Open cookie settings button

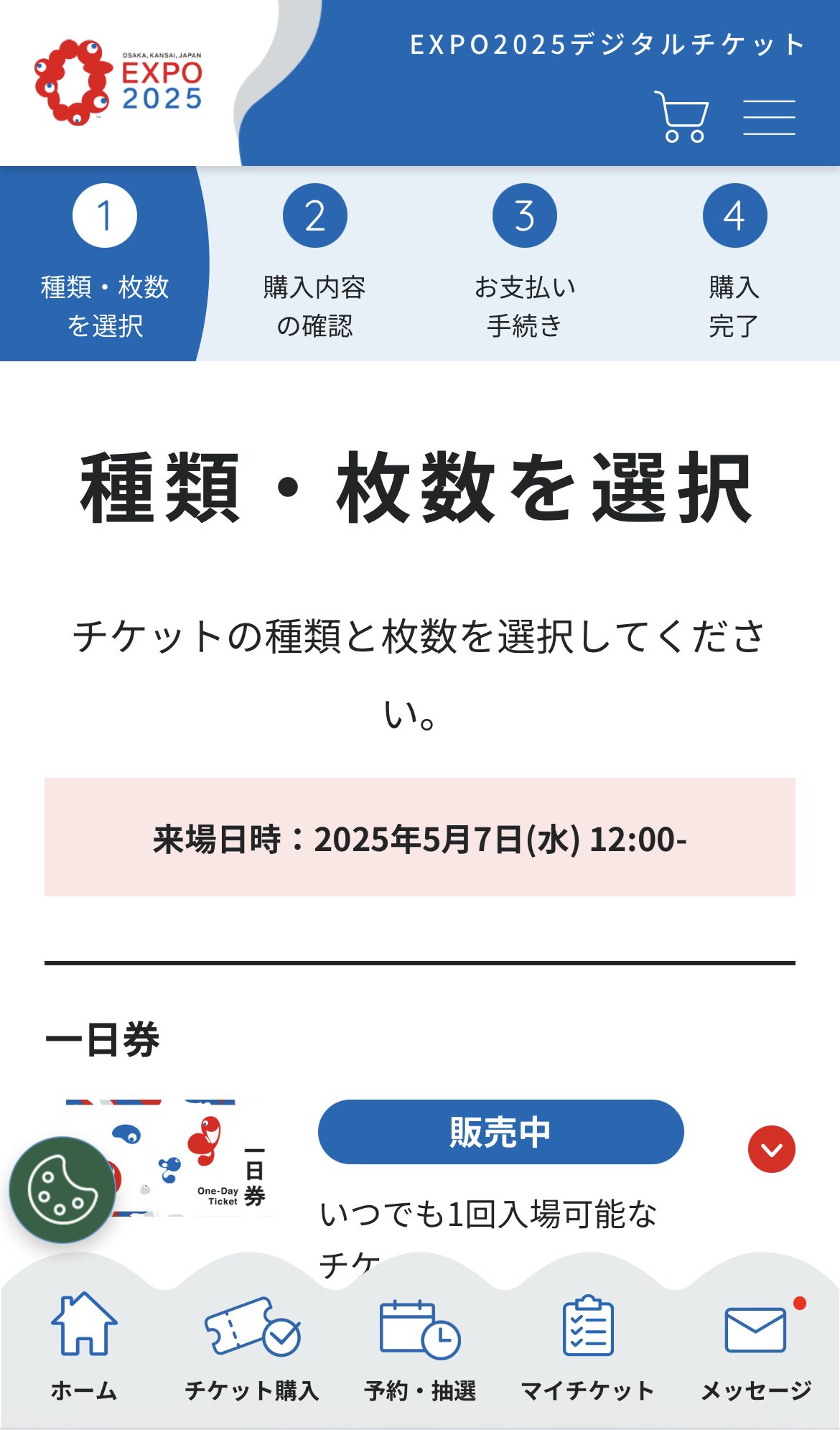click(x=62, y=1189)
